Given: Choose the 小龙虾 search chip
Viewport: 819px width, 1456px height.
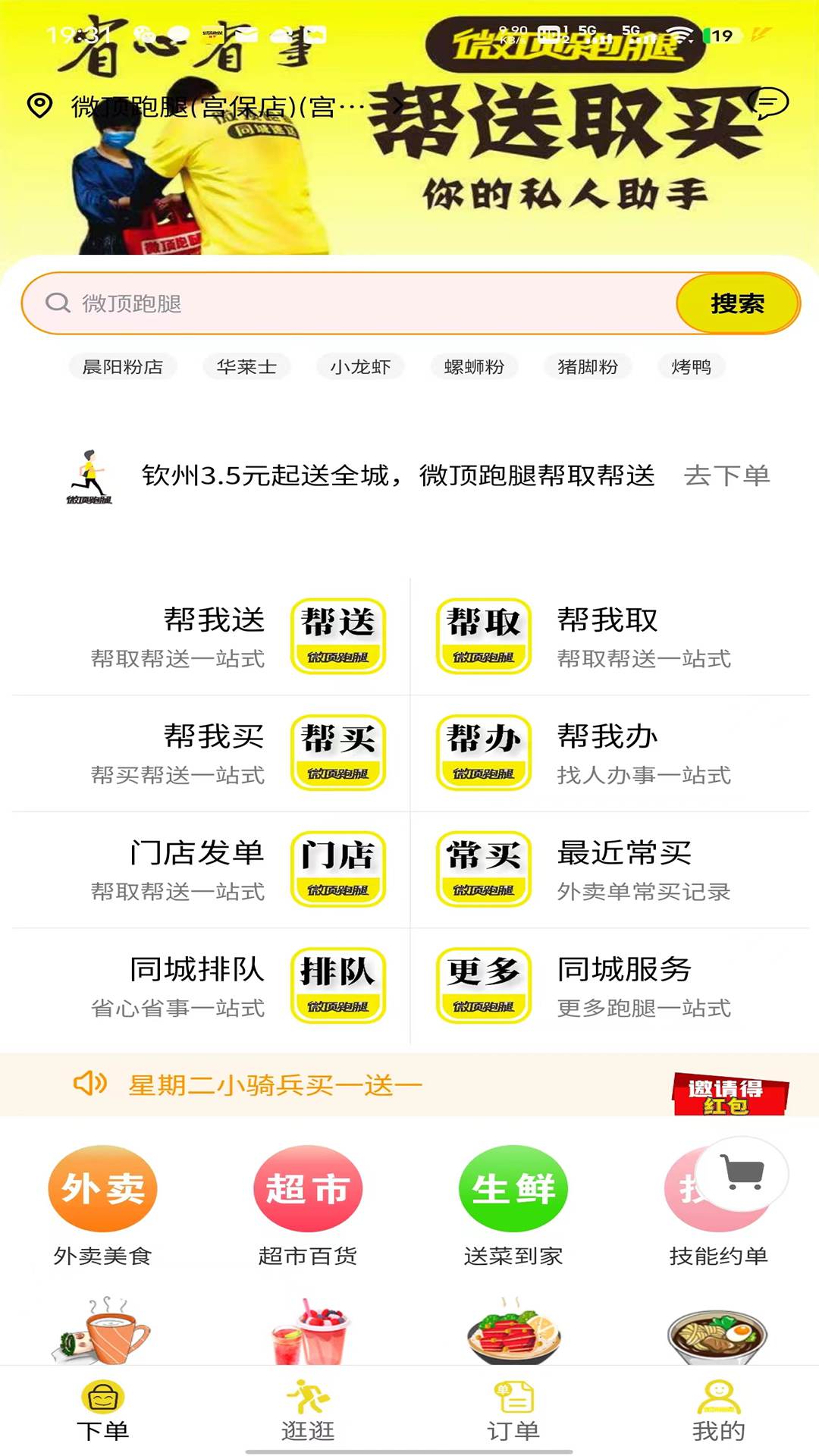Looking at the screenshot, I should [360, 367].
